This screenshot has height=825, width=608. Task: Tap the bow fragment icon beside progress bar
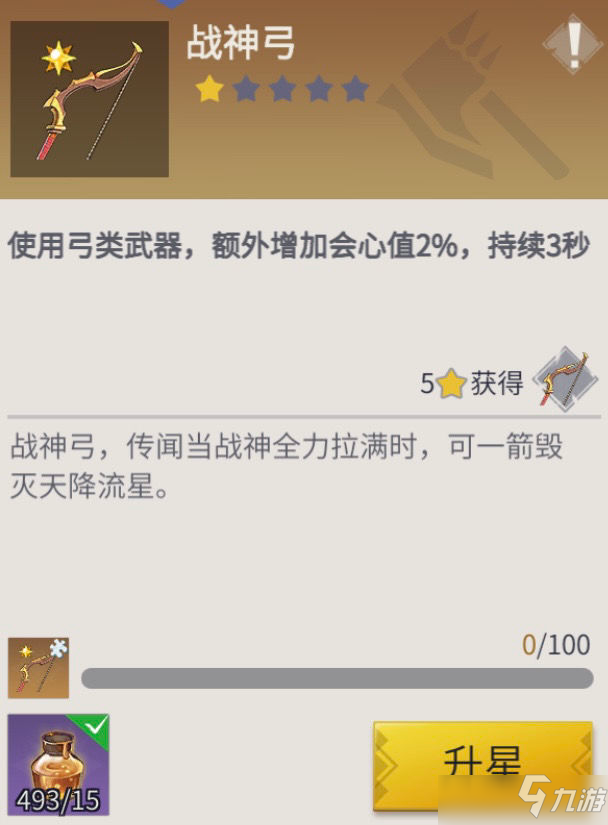point(39,667)
